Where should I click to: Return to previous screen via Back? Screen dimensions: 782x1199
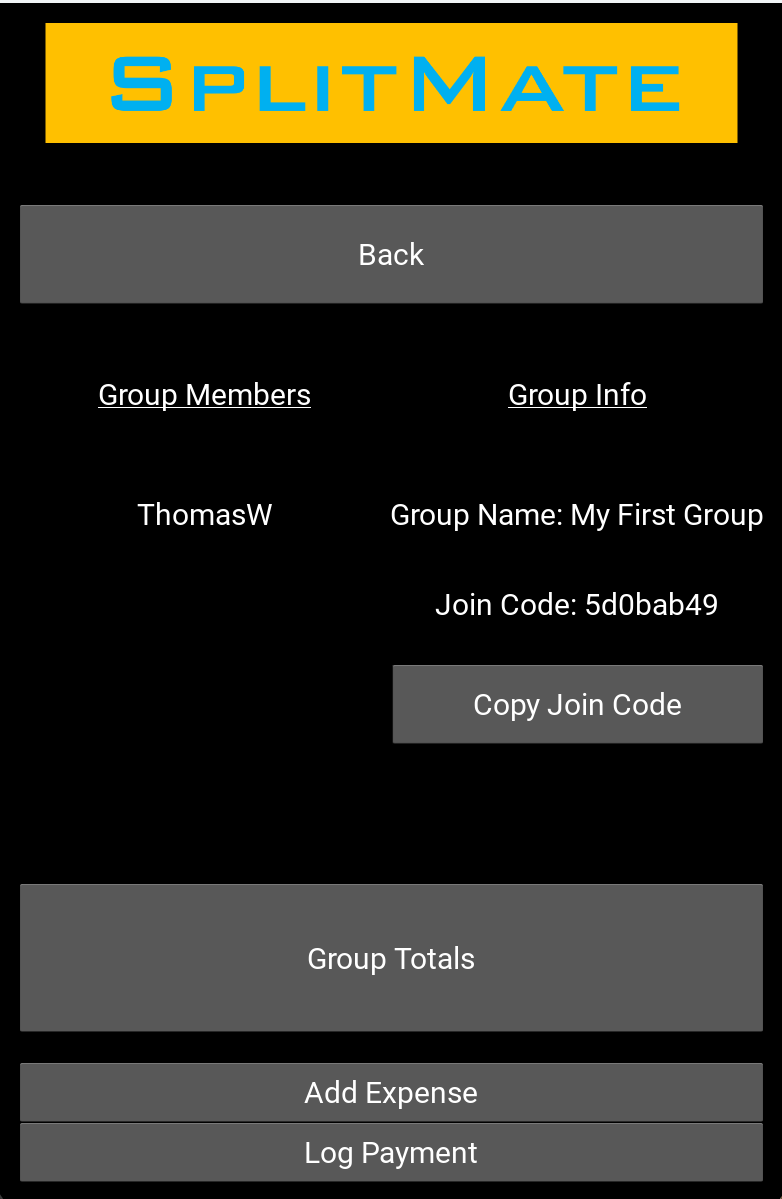pyautogui.click(x=391, y=254)
